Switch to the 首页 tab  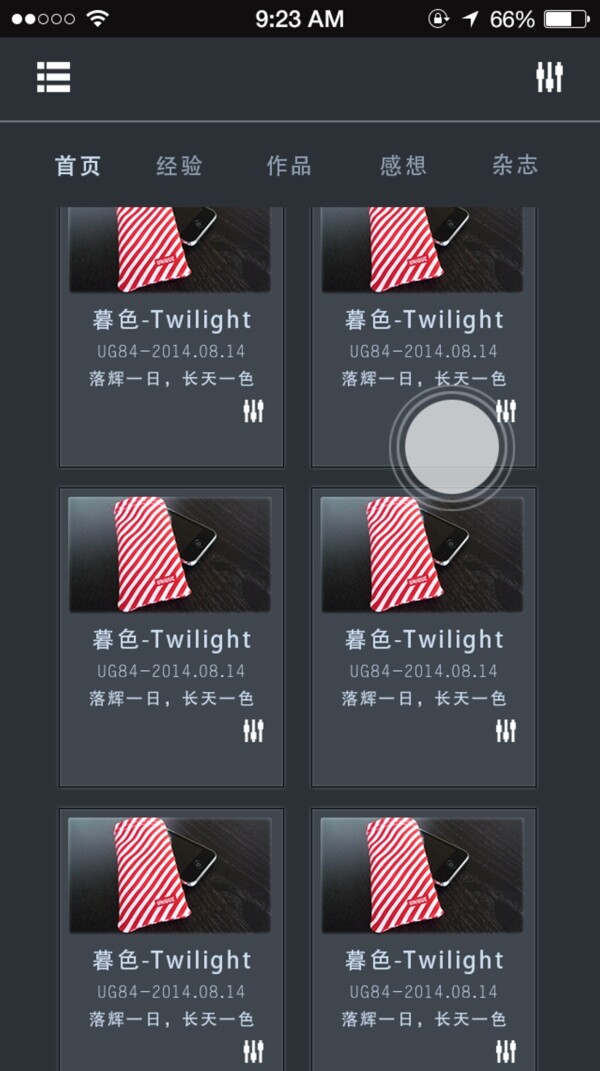click(x=78, y=166)
